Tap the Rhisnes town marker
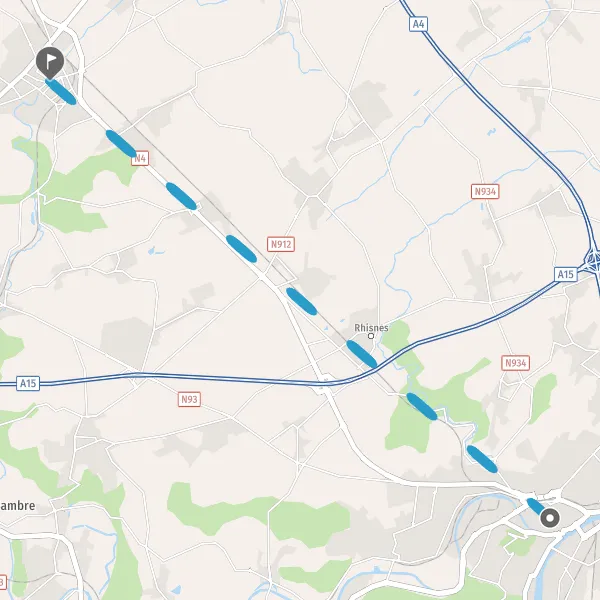This screenshot has height=600, width=600. coord(370,336)
